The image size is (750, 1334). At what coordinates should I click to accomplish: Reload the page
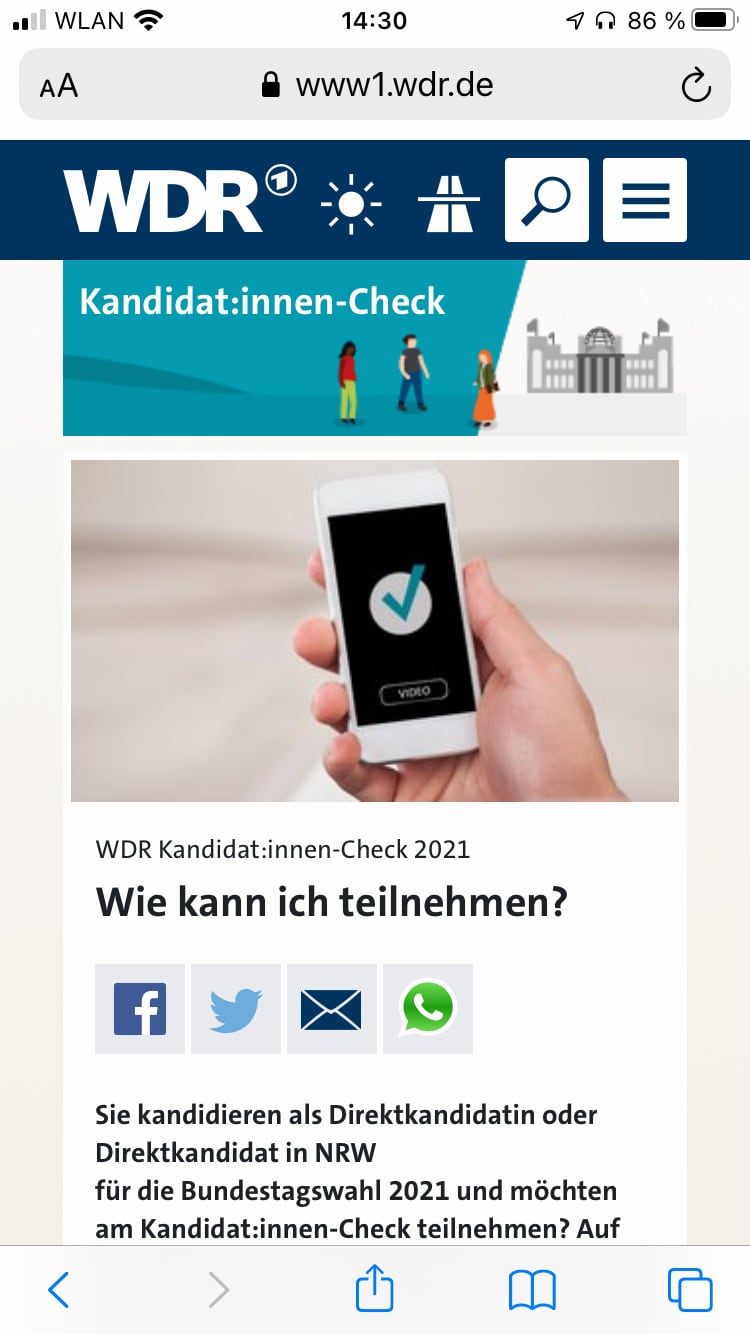695,86
